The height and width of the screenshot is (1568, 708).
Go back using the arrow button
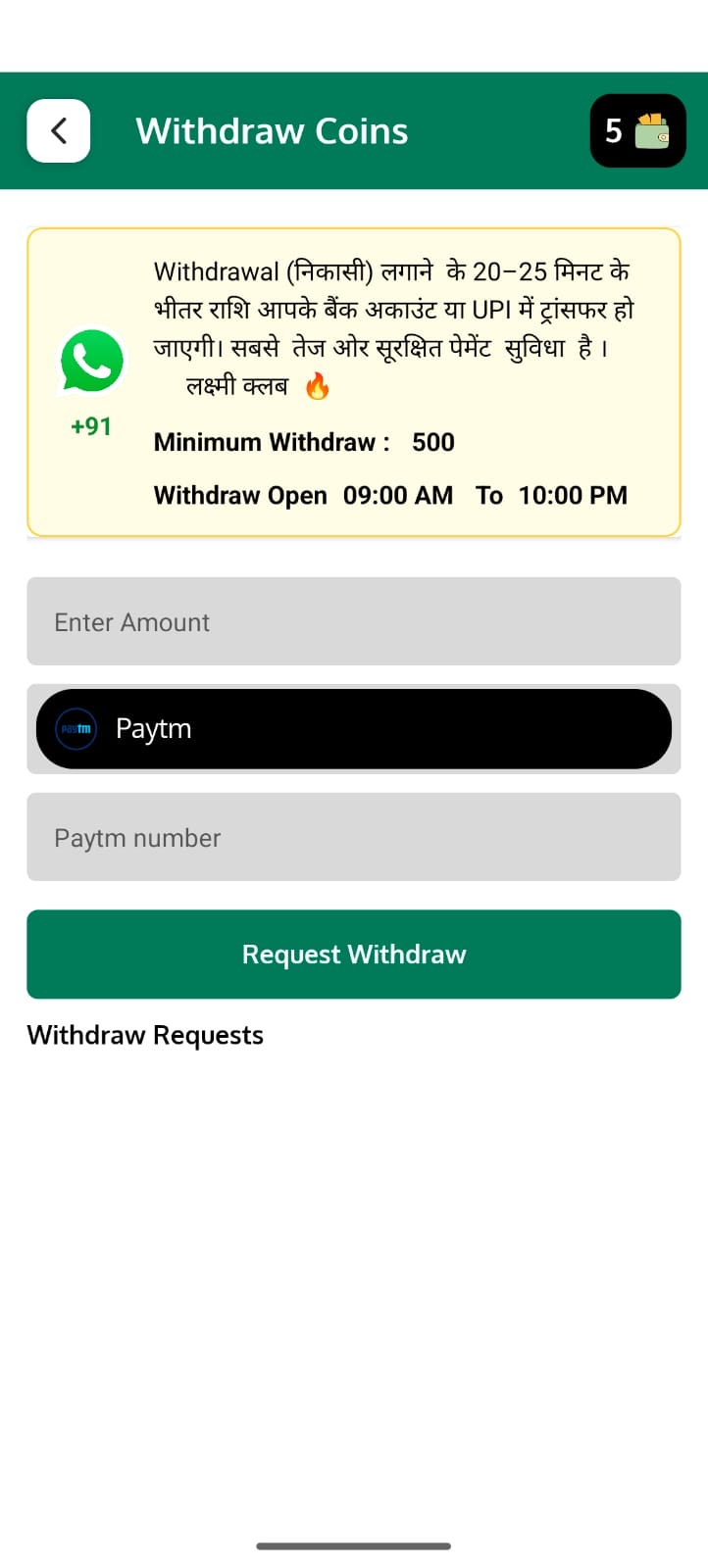(x=59, y=130)
